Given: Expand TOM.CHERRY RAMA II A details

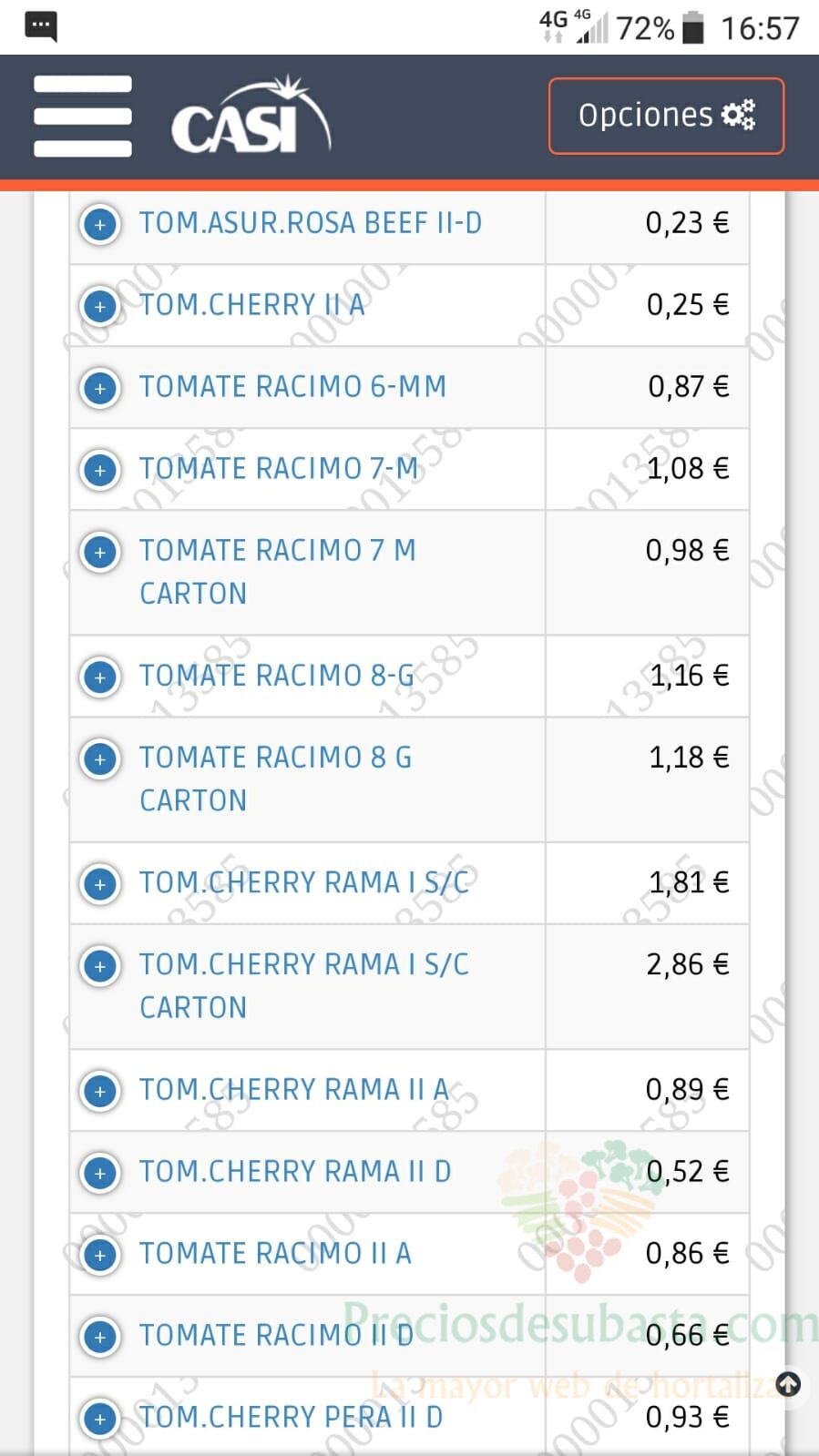Looking at the screenshot, I should click(100, 1091).
